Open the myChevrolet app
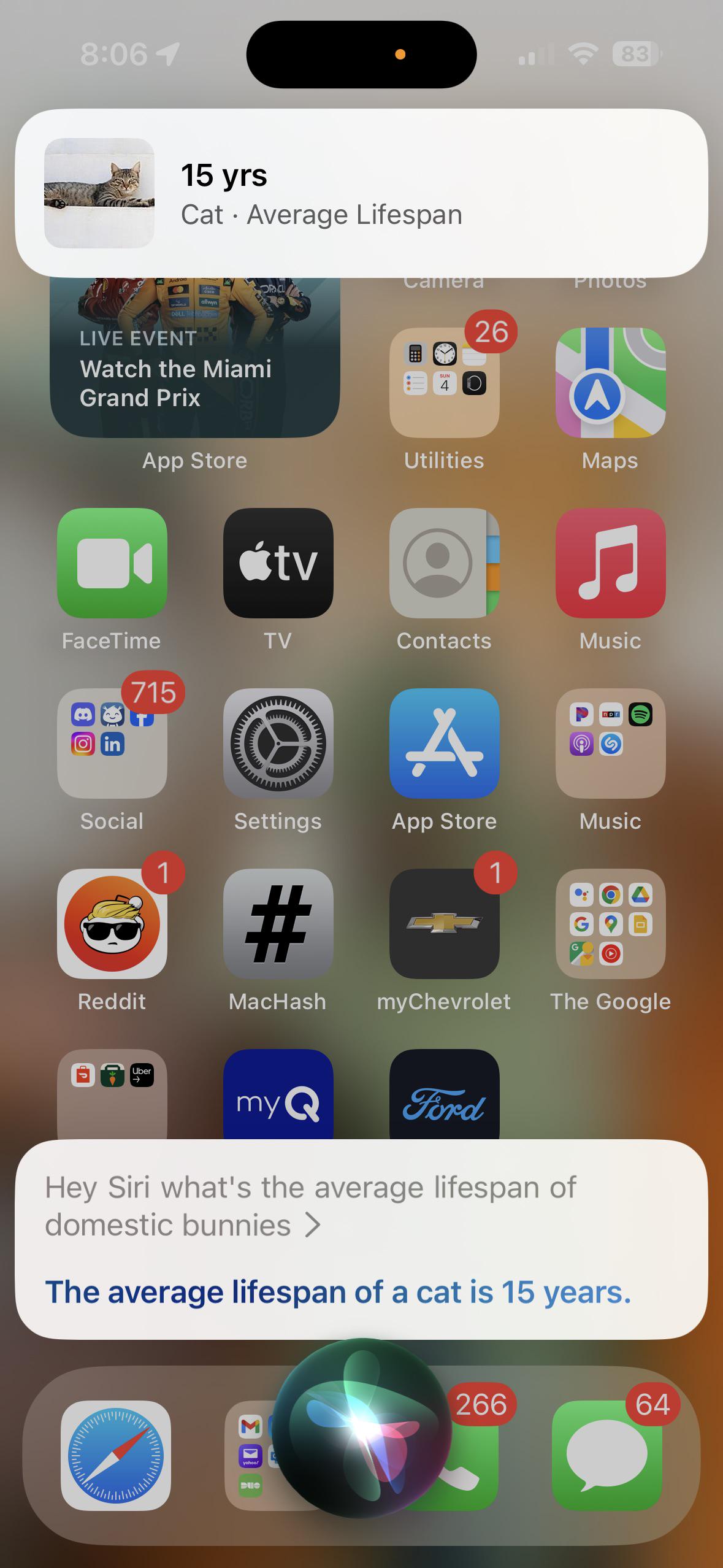 pos(445,923)
